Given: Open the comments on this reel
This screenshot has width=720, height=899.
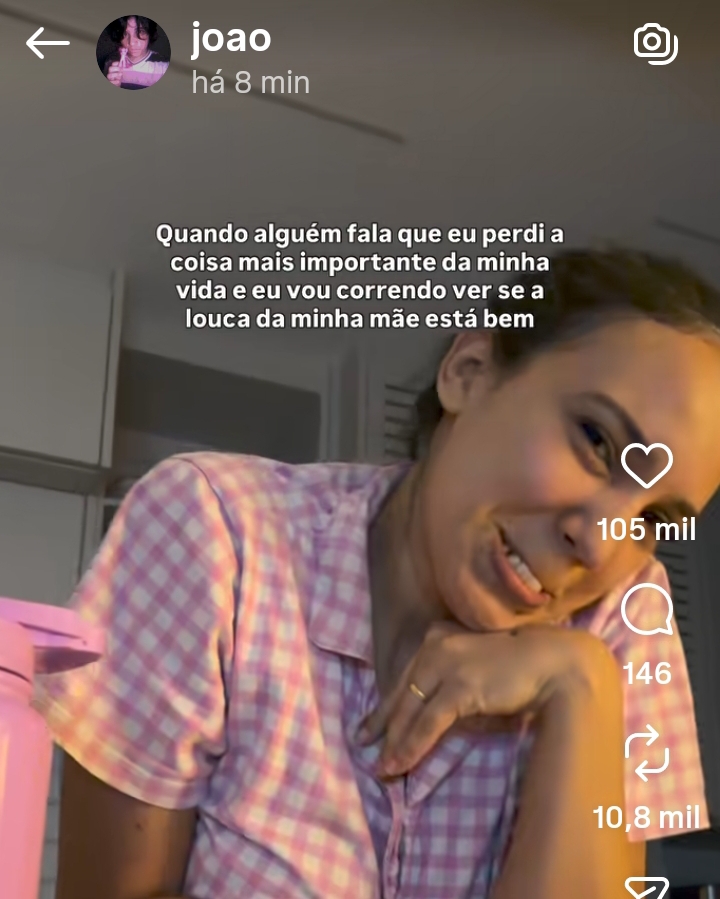Looking at the screenshot, I should tap(646, 610).
